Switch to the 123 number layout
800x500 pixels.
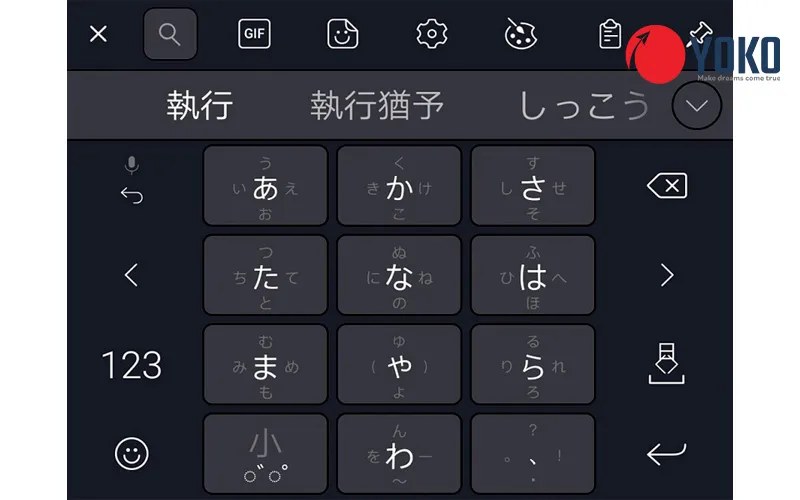tap(131, 365)
